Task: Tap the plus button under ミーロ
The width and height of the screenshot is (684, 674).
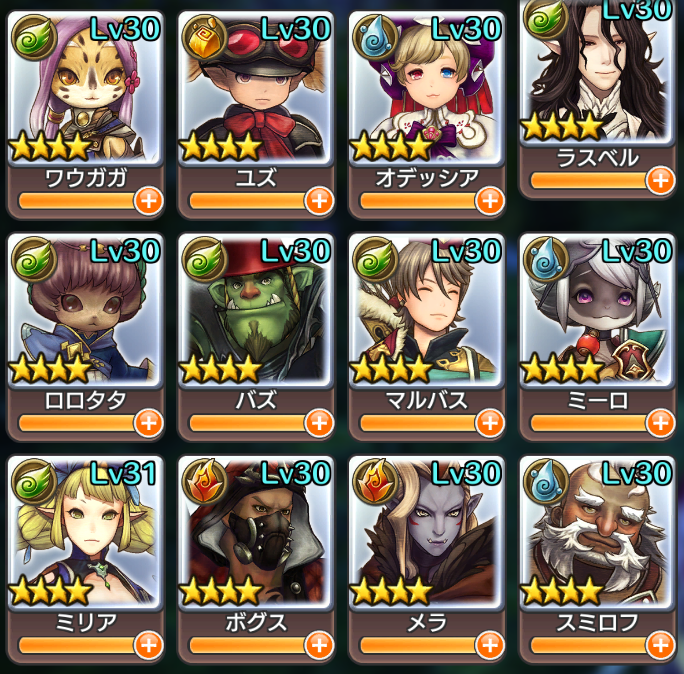Action: pos(660,423)
